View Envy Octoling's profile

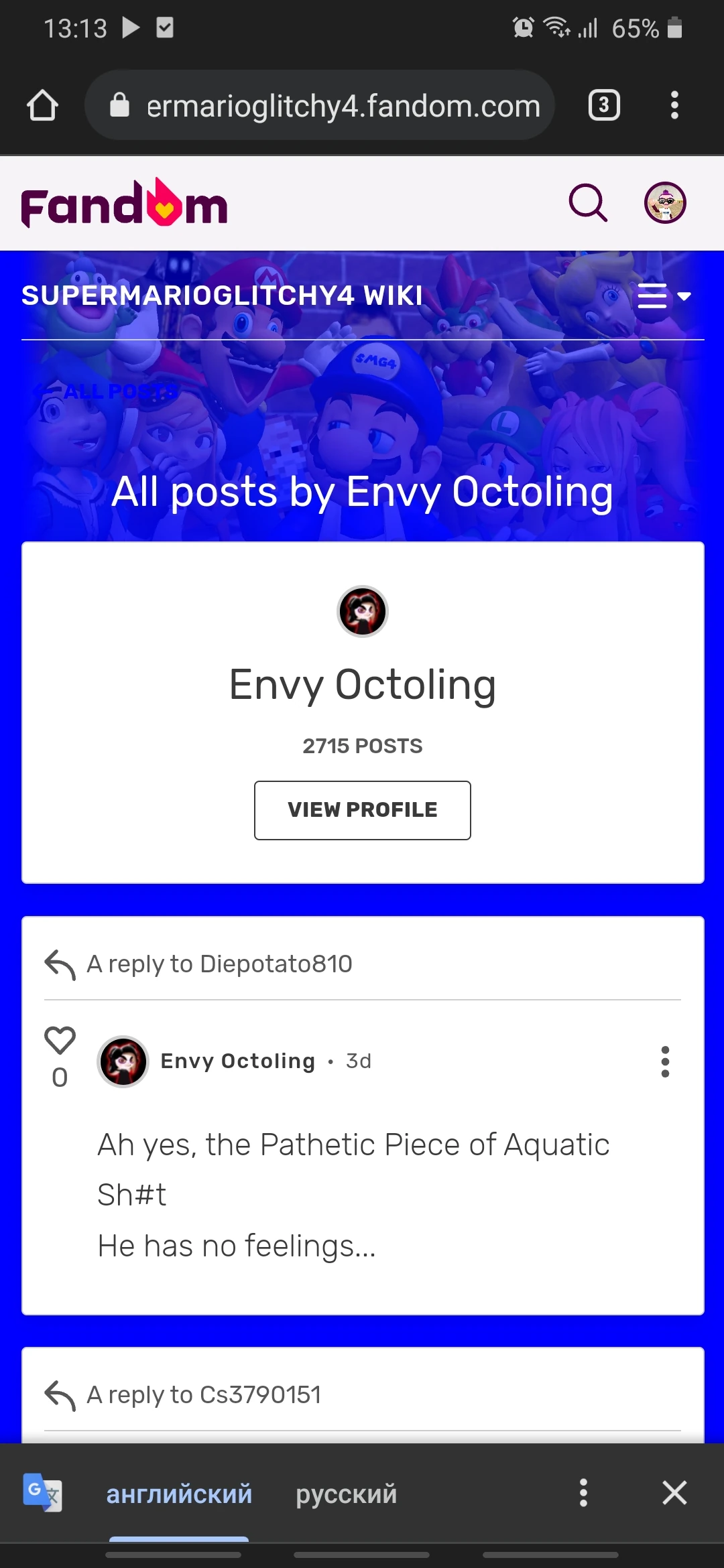click(x=362, y=809)
